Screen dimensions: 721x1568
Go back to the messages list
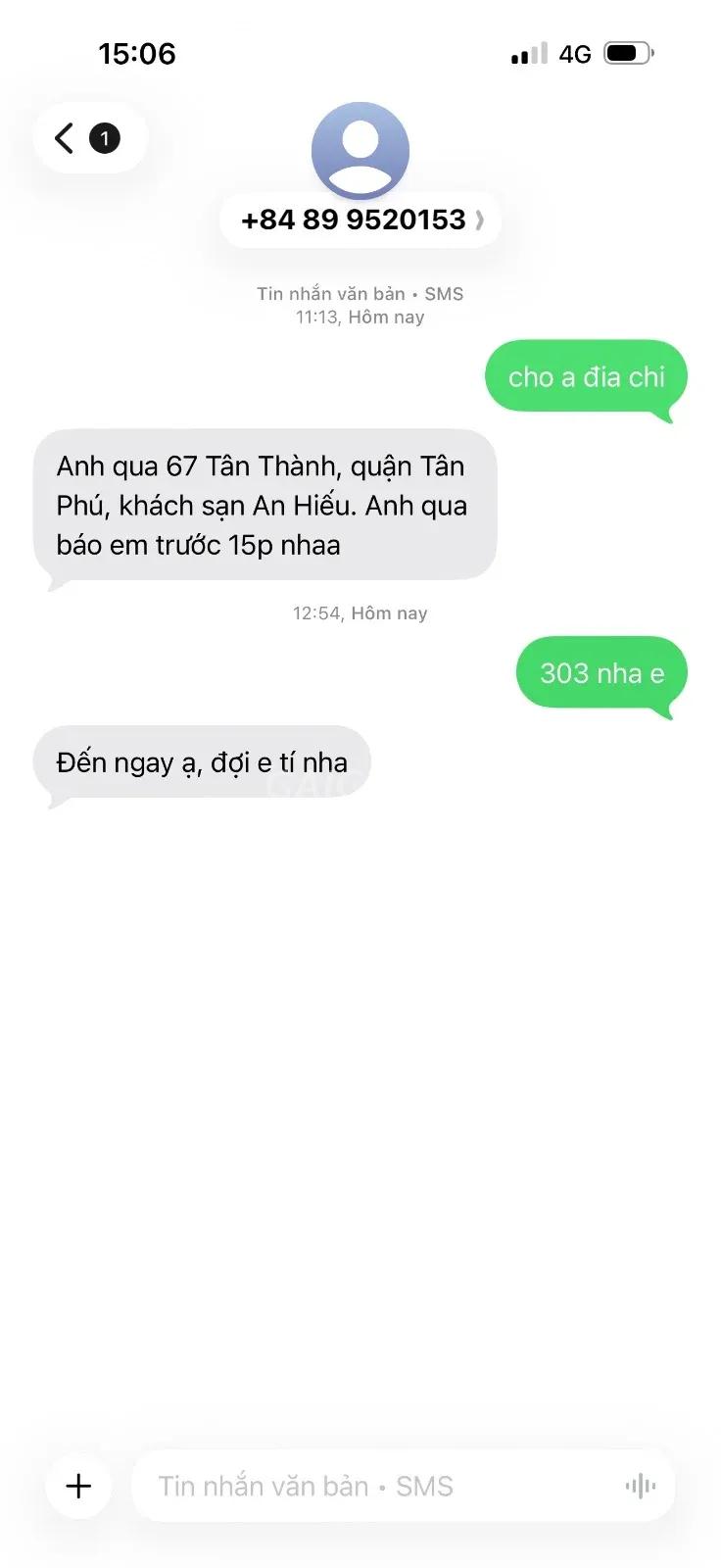89,138
